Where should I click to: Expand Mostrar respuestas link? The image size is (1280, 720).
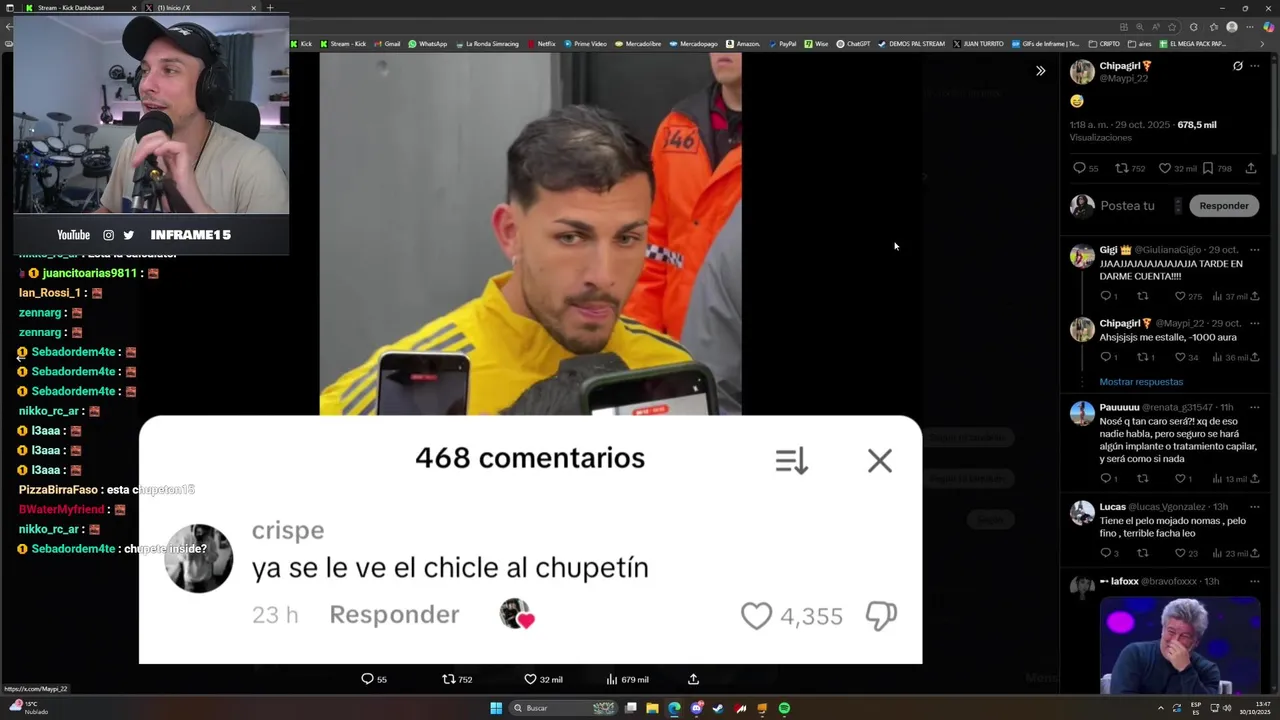[1140, 382]
